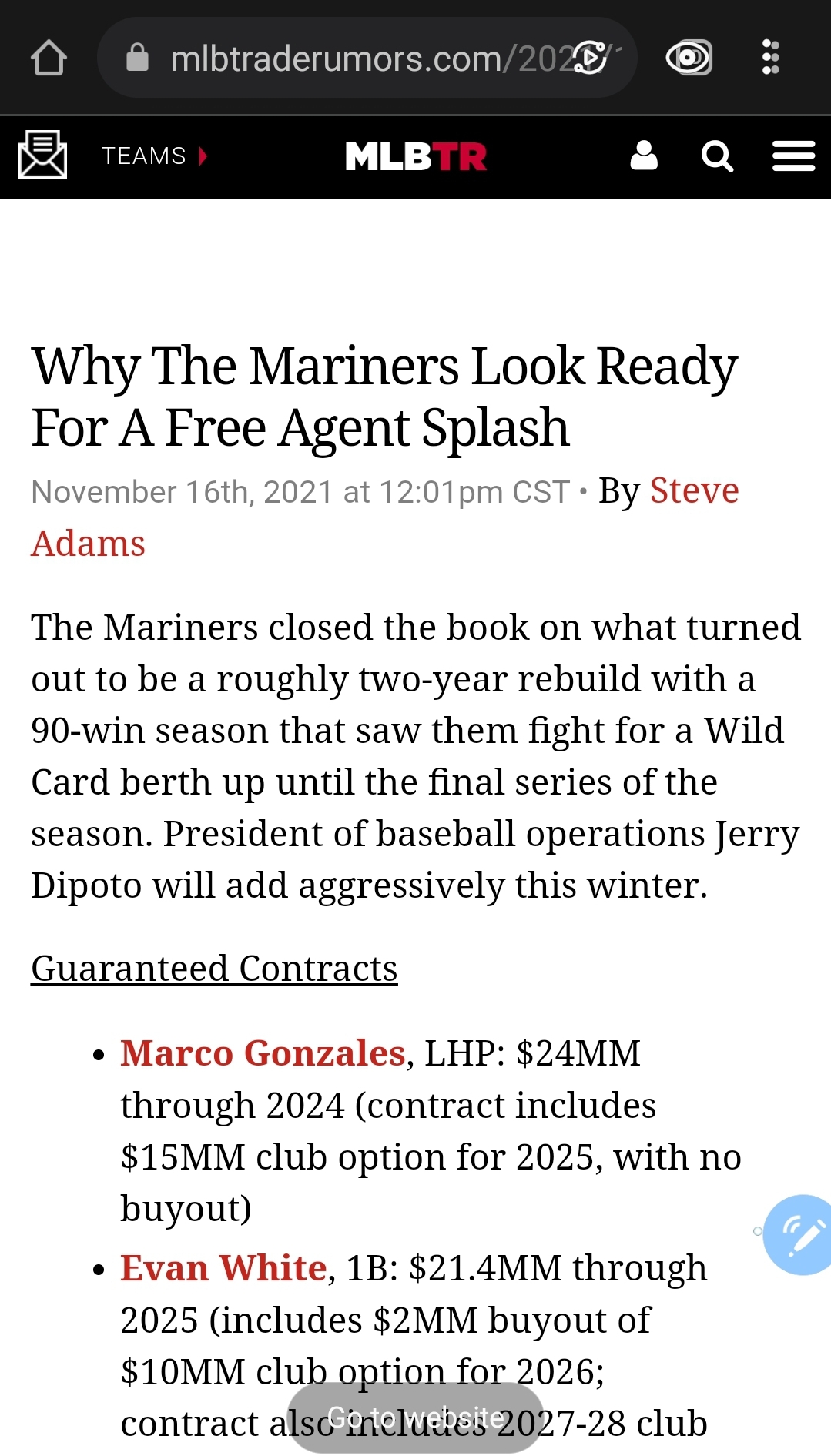The height and width of the screenshot is (1456, 831).
Task: Open the hamburger navigation menu
Action: click(793, 156)
